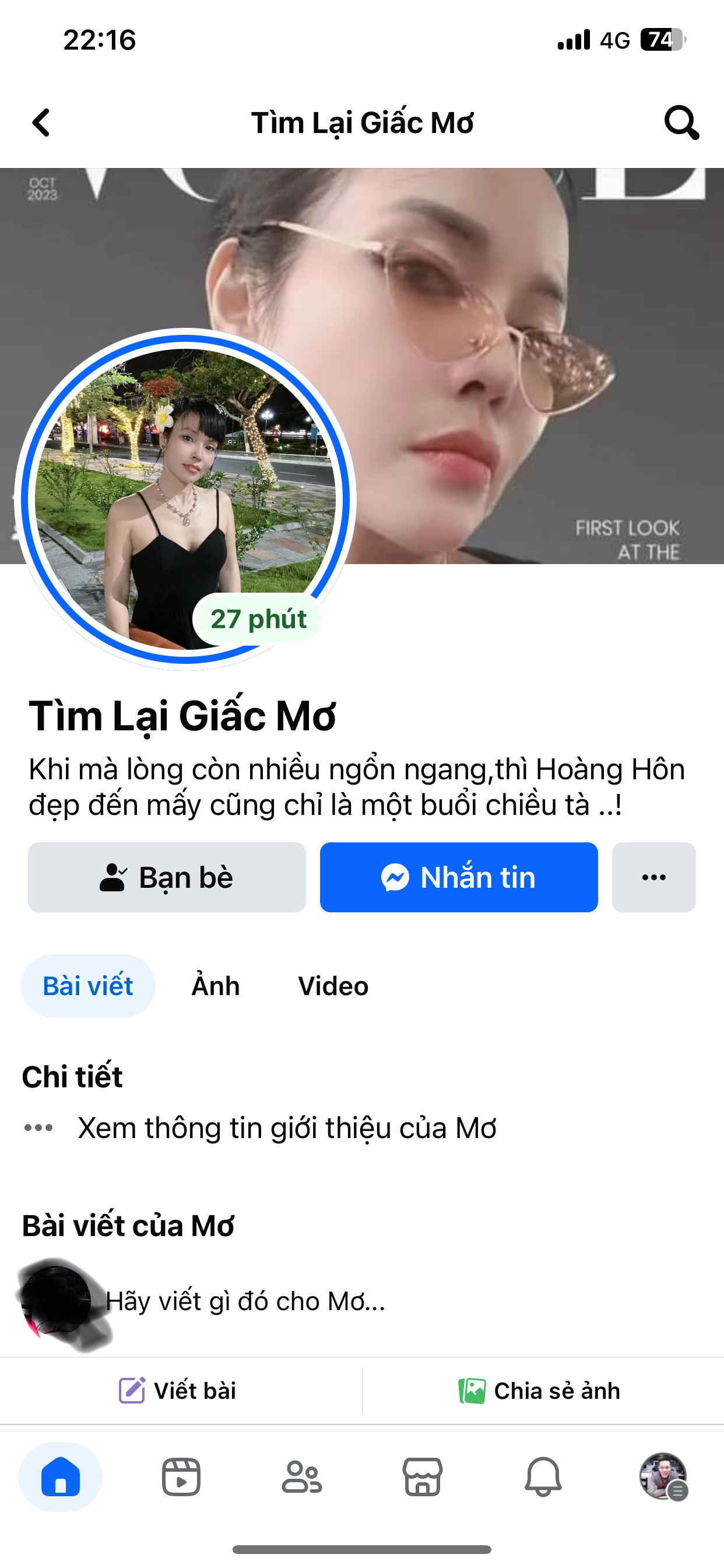Tap Viết bài to write a post
This screenshot has height=1568, width=724.
click(x=178, y=1391)
